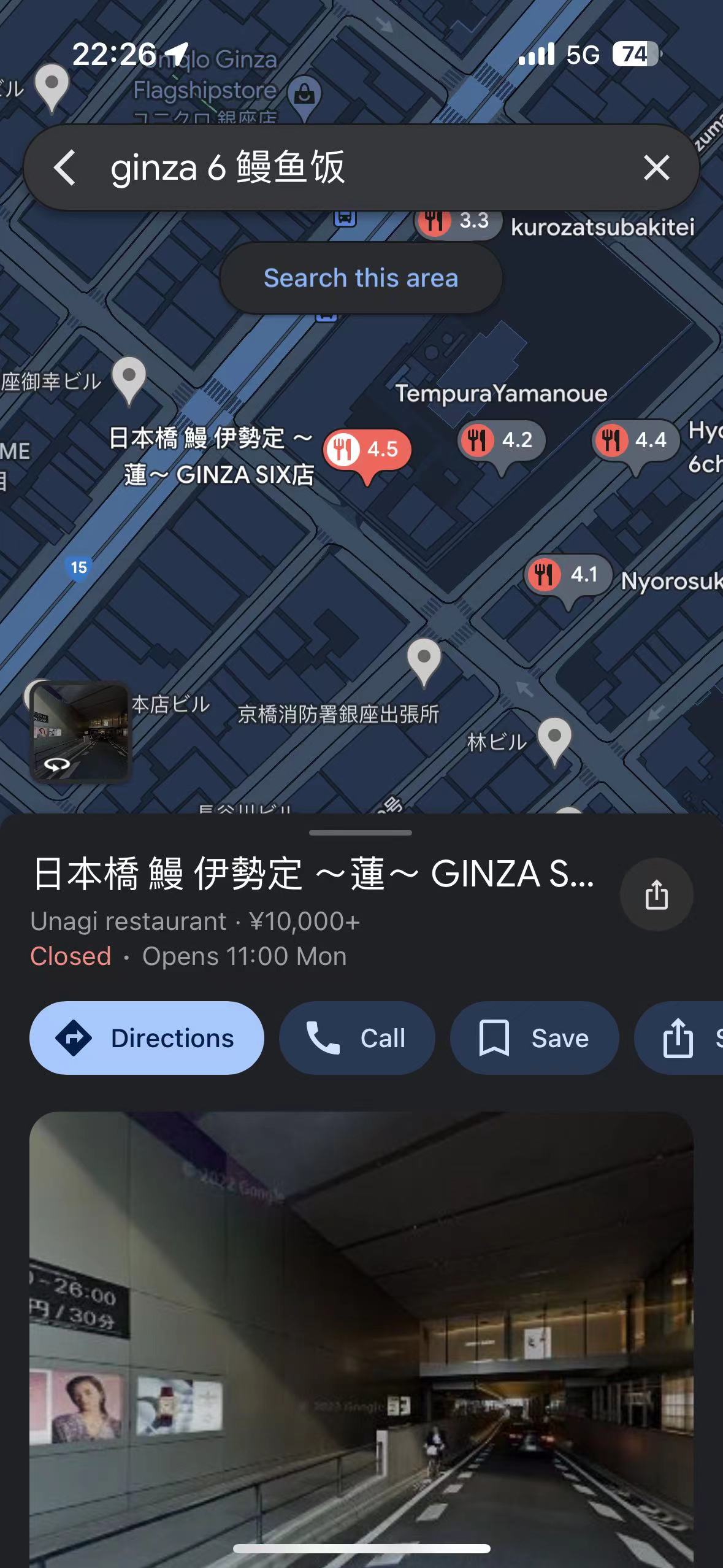The width and height of the screenshot is (723, 1568).
Task: Open the Street View thumbnail on the map
Action: click(81, 731)
